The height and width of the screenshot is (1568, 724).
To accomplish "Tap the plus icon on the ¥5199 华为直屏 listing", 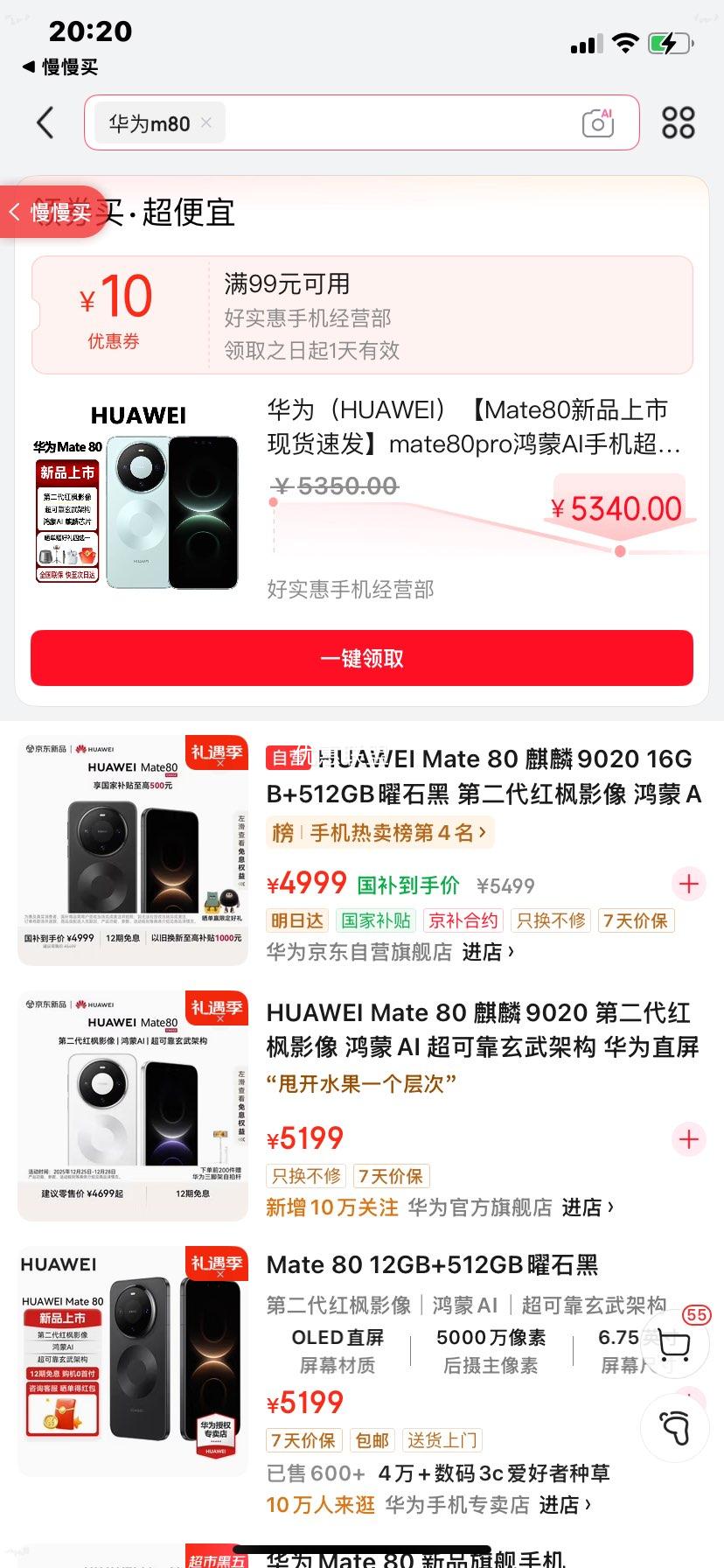I will (x=688, y=1139).
